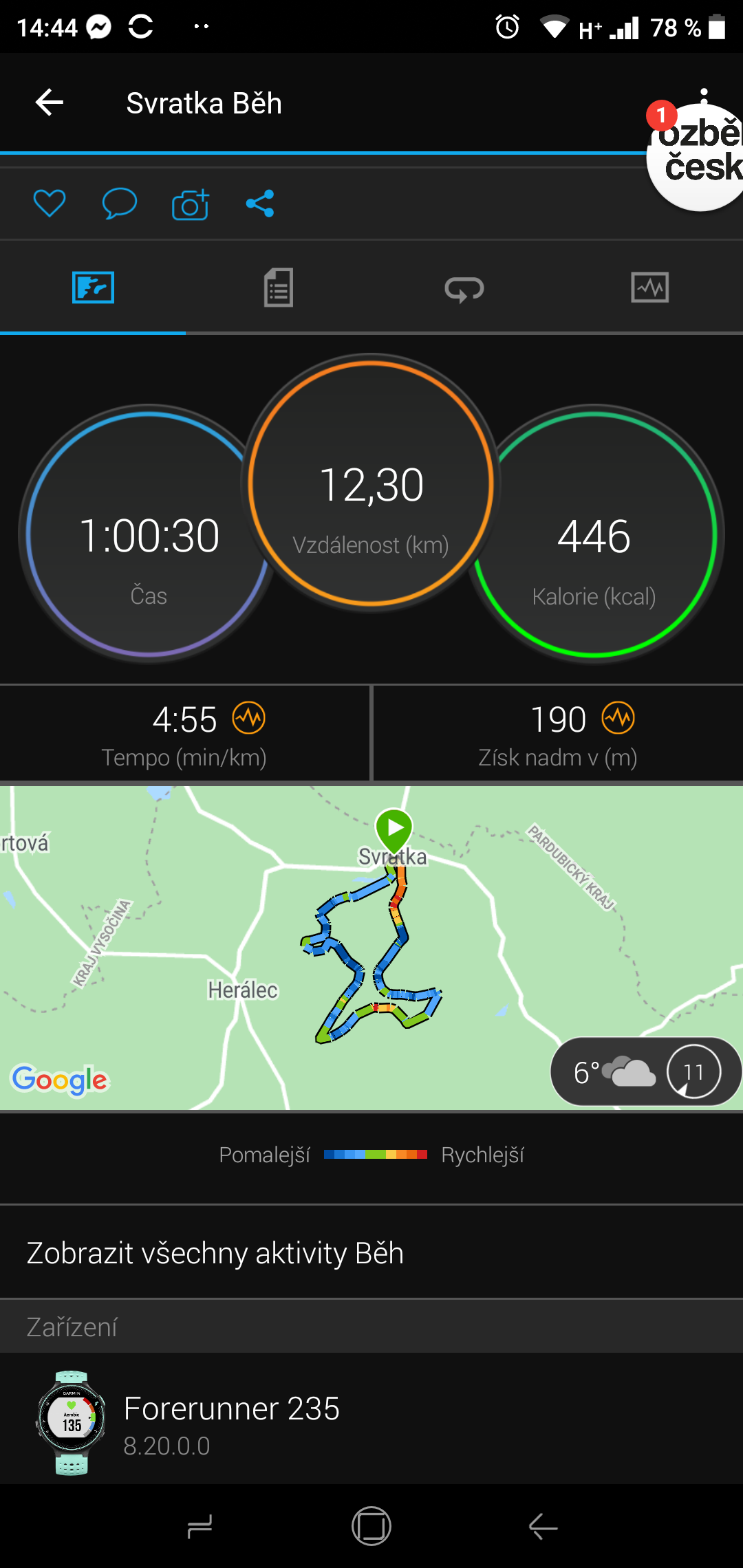743x1568 pixels.
Task: Go back using the app bar arrow
Action: point(50,103)
